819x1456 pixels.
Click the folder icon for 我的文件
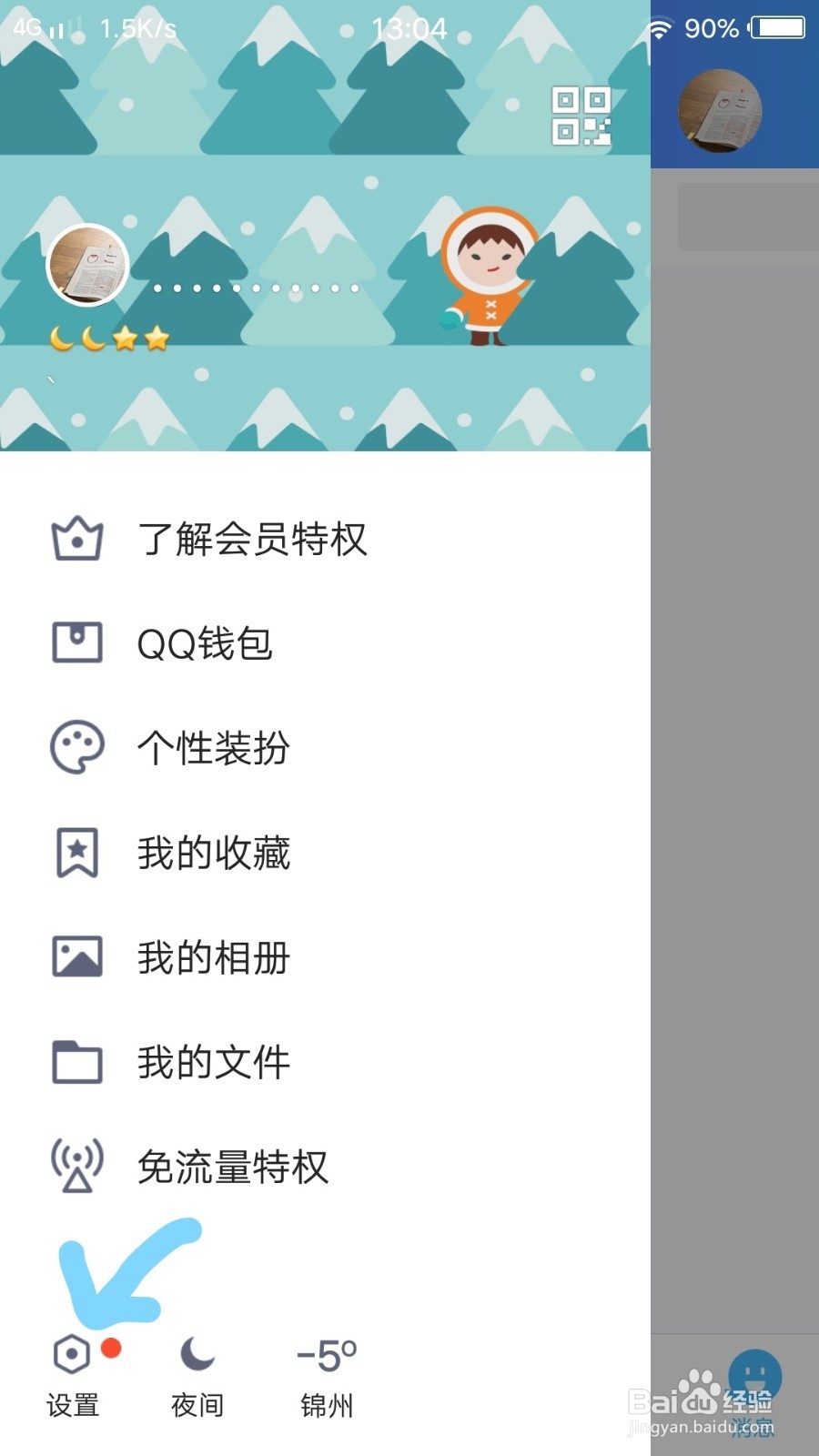pos(78,1061)
